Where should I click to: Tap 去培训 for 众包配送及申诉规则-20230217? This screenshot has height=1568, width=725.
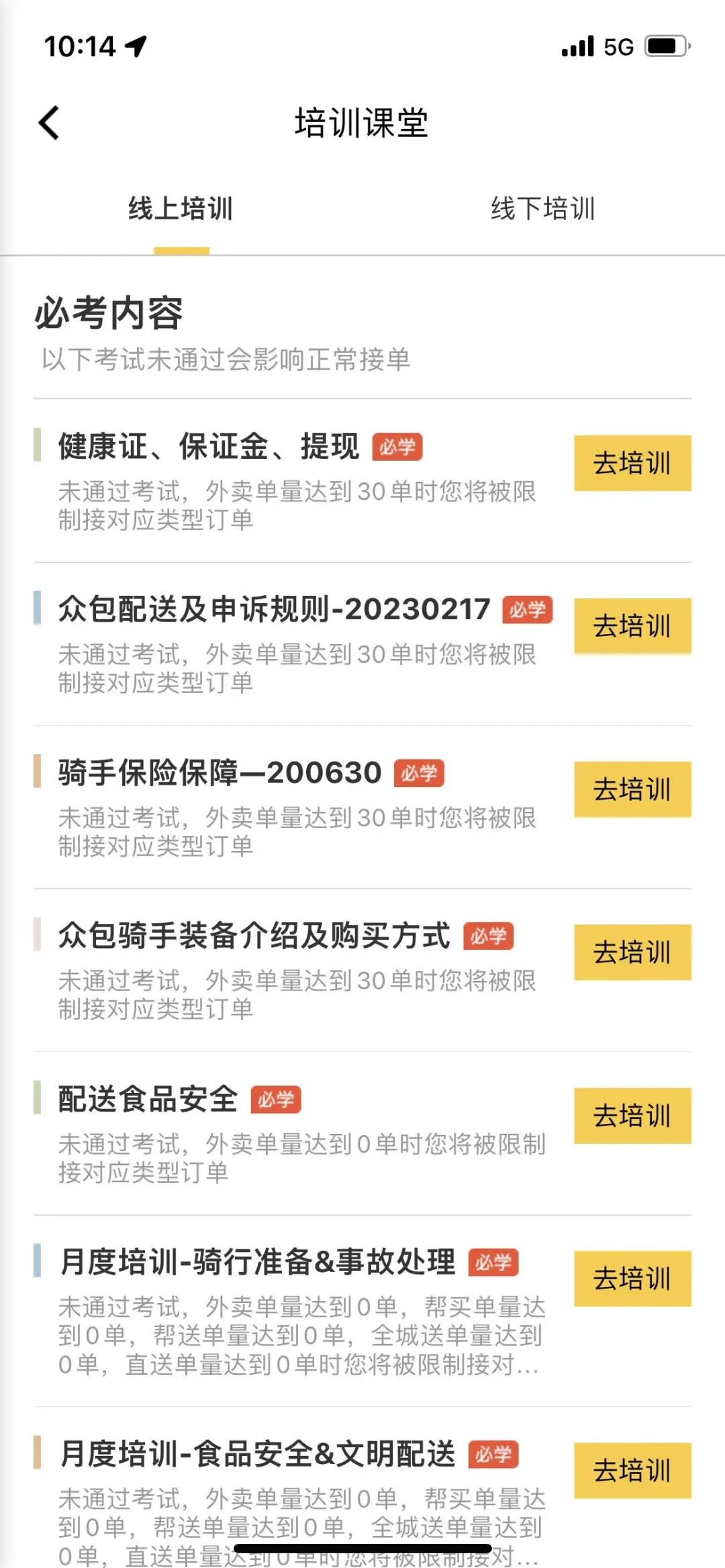tap(632, 626)
